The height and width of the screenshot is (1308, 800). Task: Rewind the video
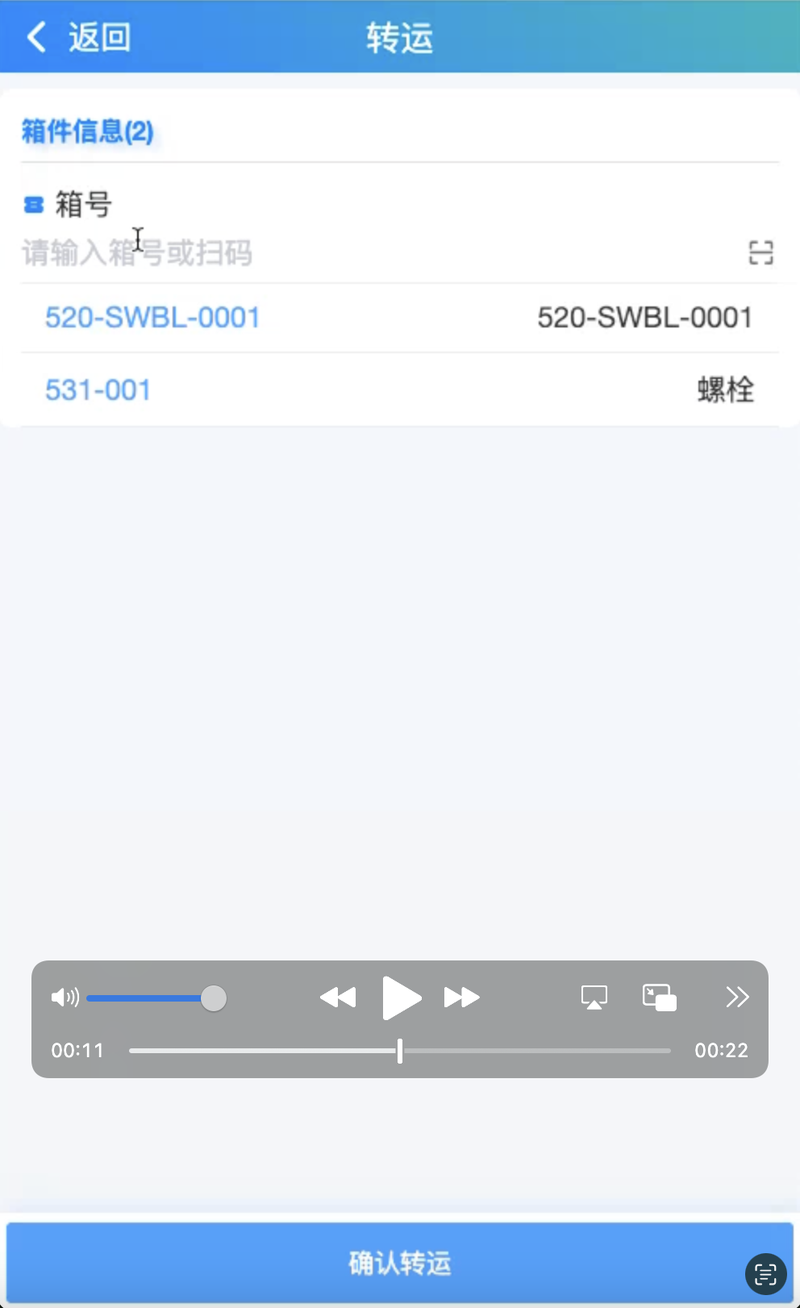pos(338,997)
